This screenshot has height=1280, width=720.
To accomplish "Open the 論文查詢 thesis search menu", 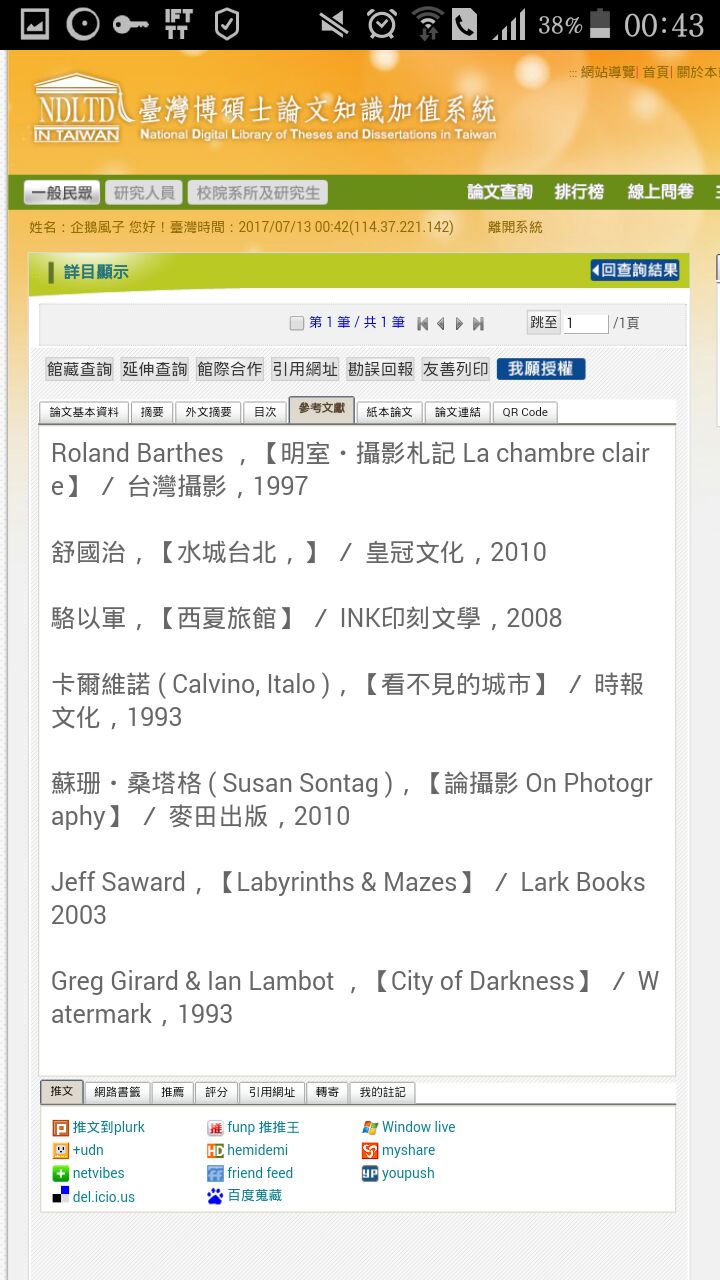I will coord(499,192).
